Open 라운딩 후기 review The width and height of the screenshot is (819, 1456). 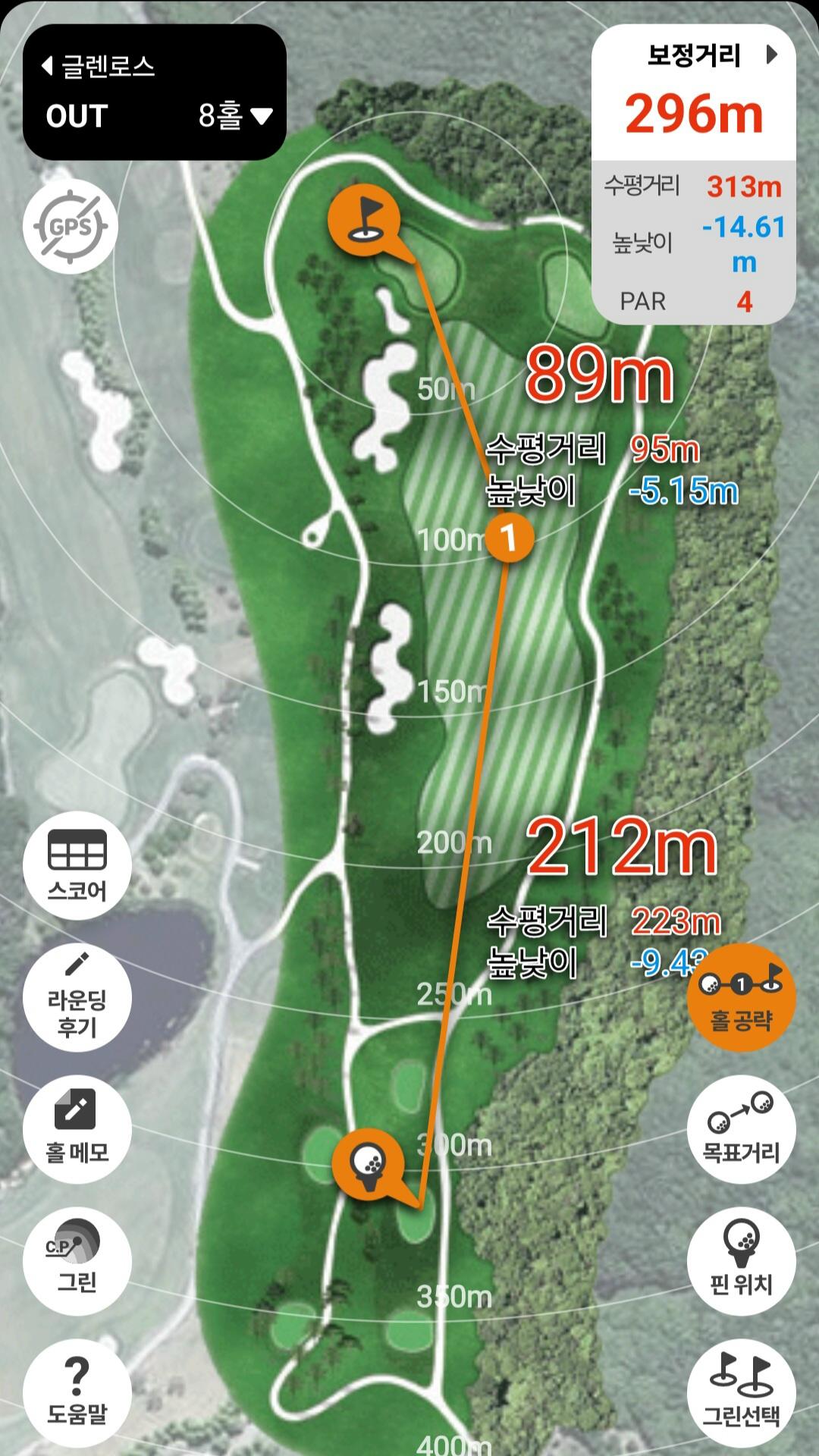[x=77, y=997]
